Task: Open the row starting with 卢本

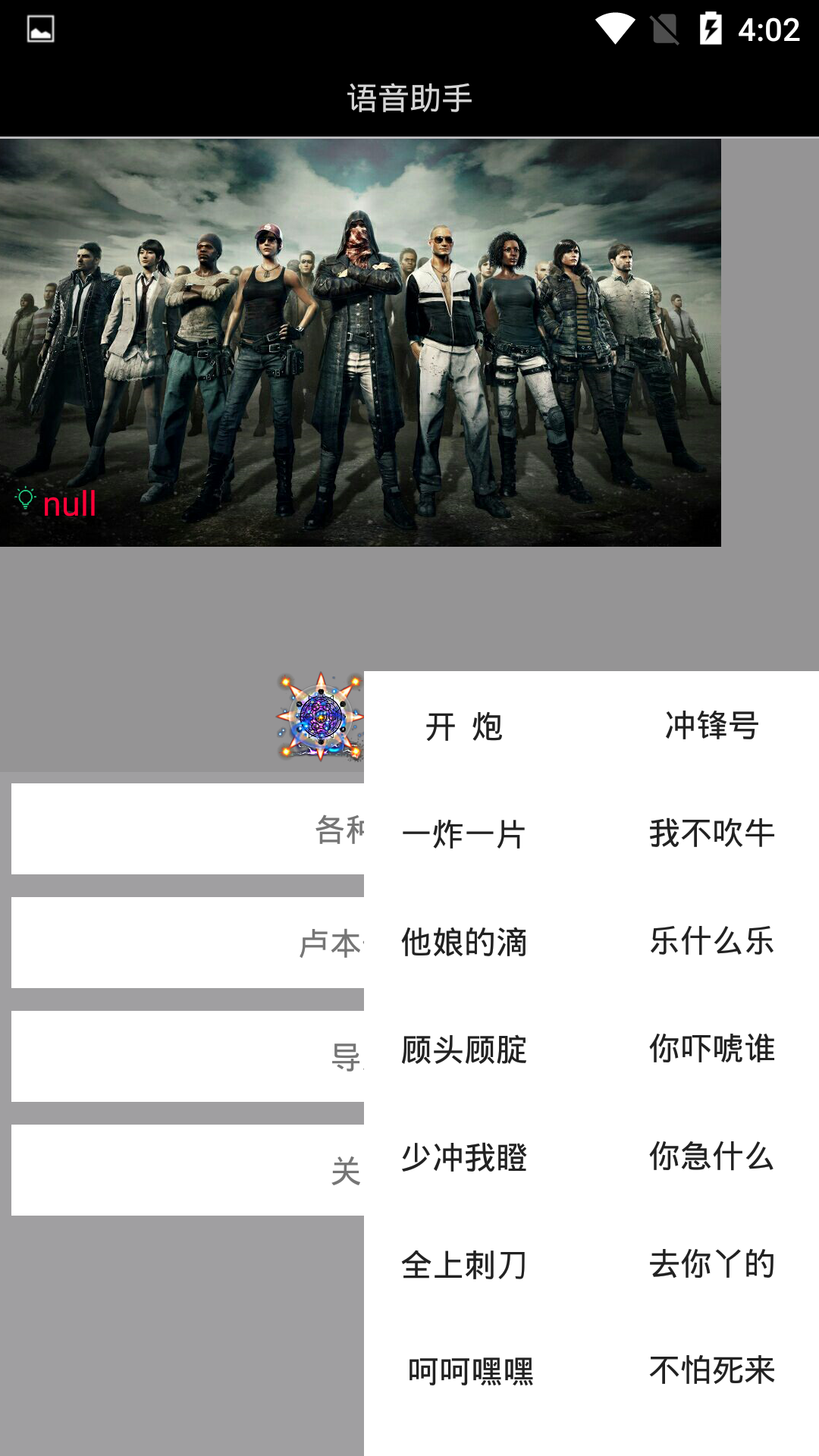Action: [x=187, y=943]
